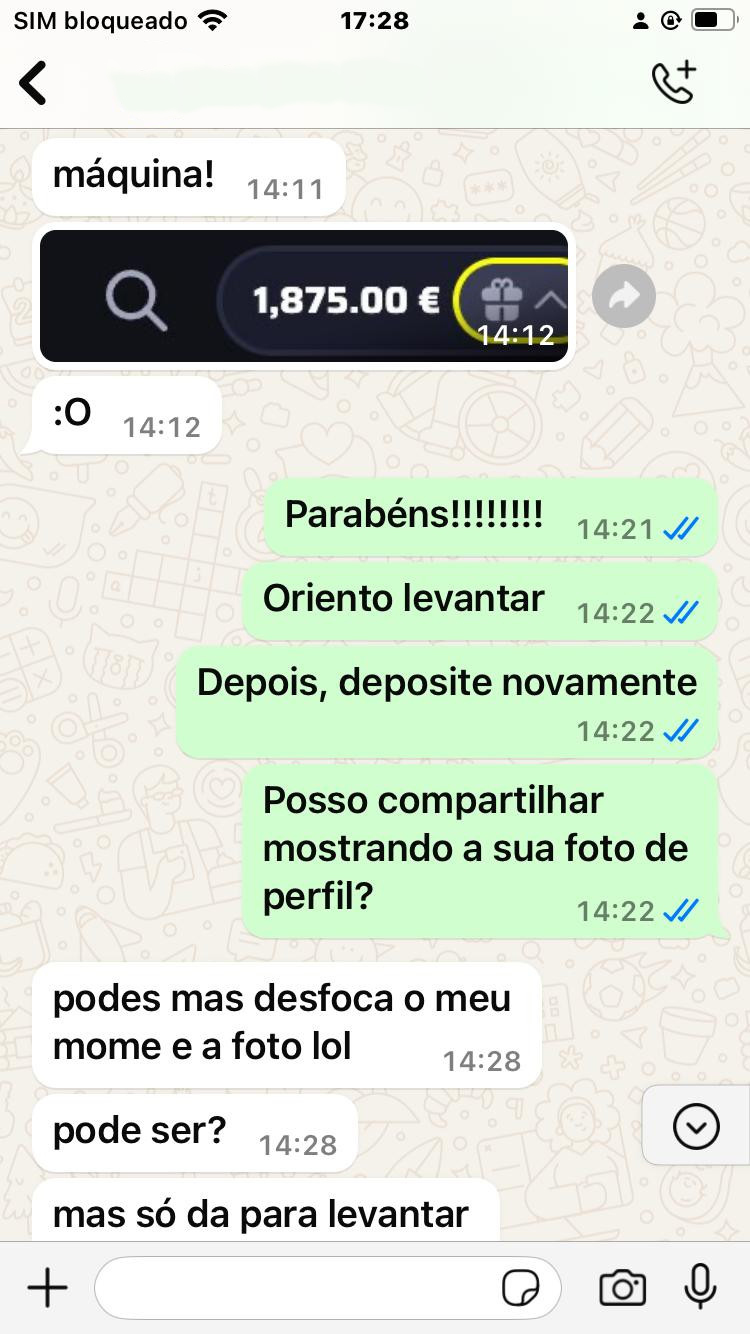Open the contact info header
Image resolution: width=750 pixels, height=1334 pixels.
[x=300, y=83]
